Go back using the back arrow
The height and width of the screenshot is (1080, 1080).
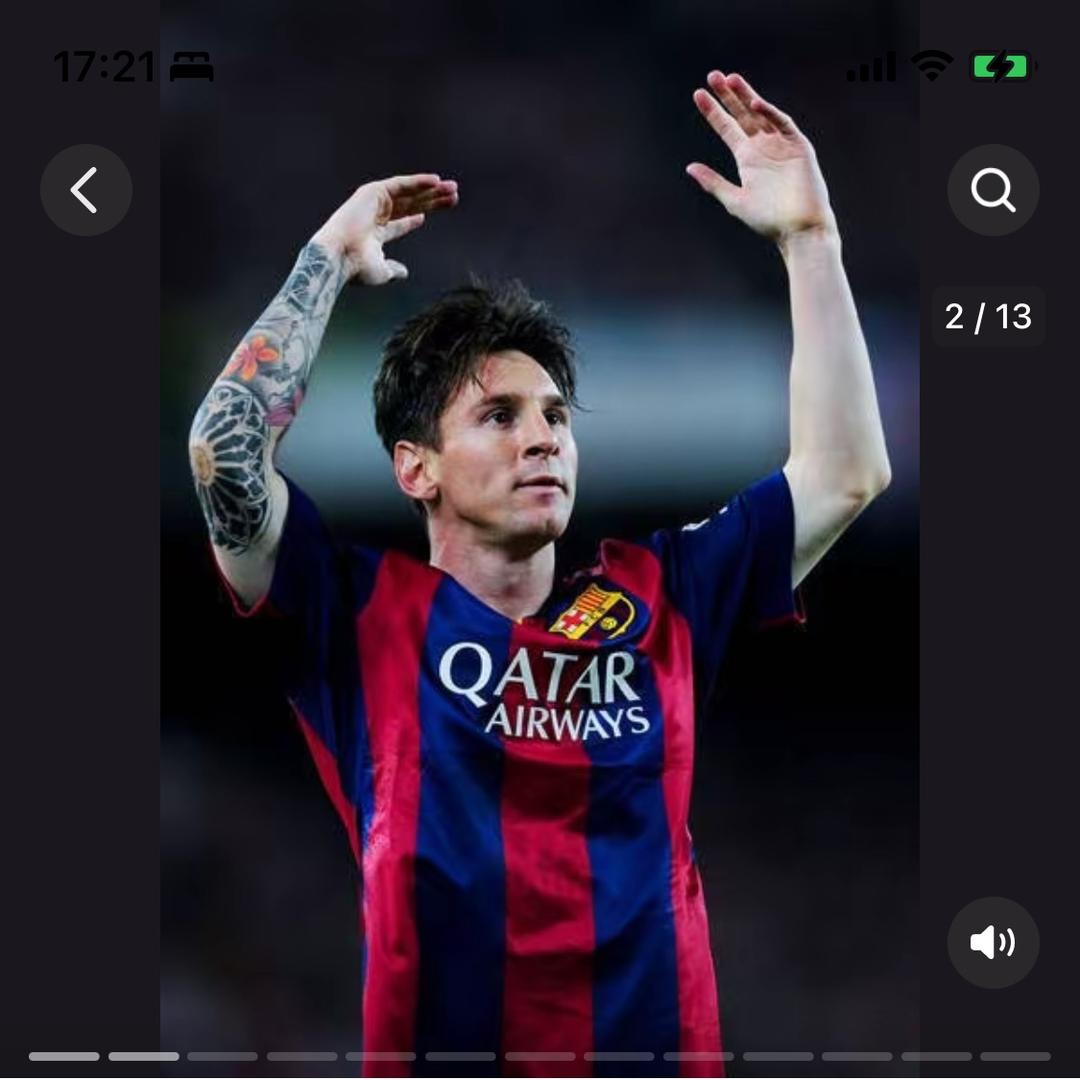point(86,190)
